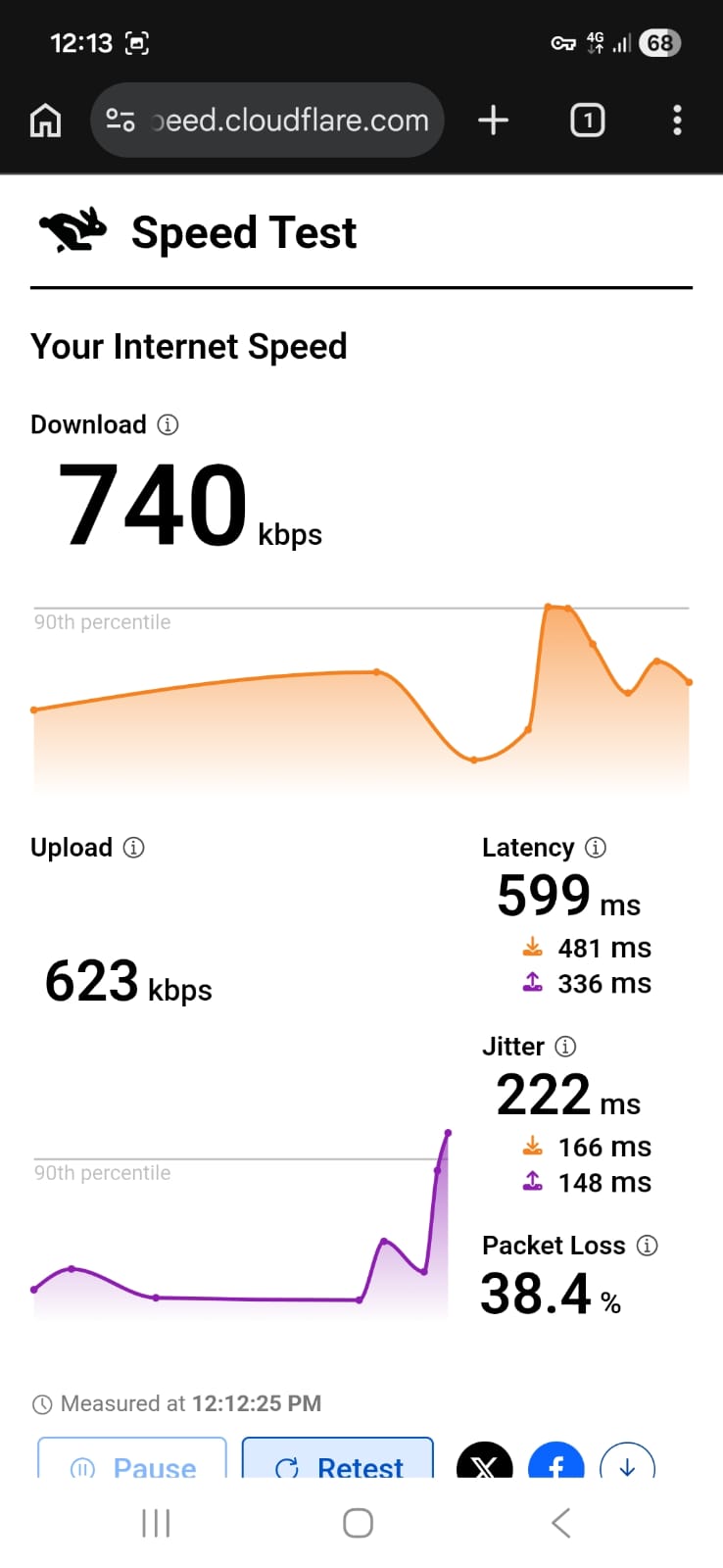Tap the clock icon next to Measured at
Image resolution: width=723 pixels, height=1568 pixels.
click(41, 1403)
